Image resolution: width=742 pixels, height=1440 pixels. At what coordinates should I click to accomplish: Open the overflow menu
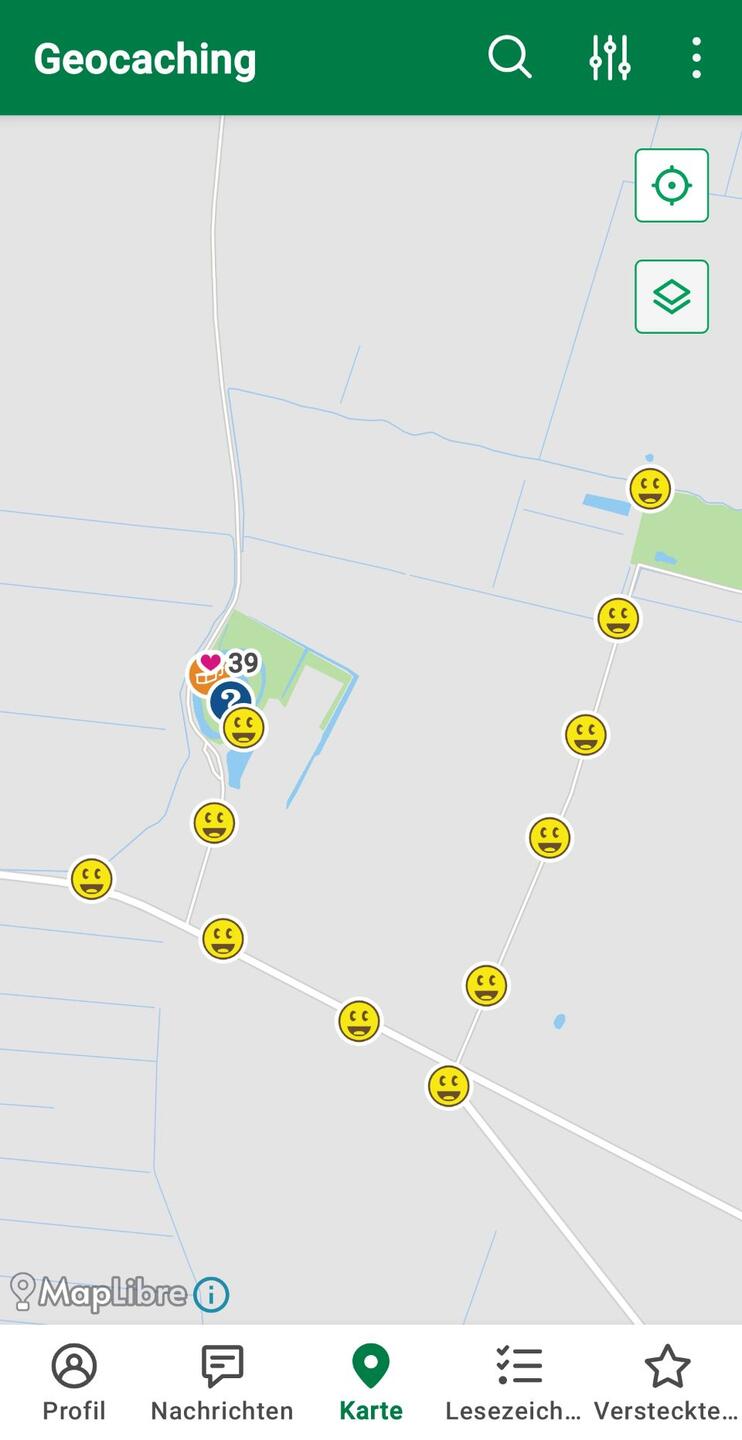[x=696, y=58]
